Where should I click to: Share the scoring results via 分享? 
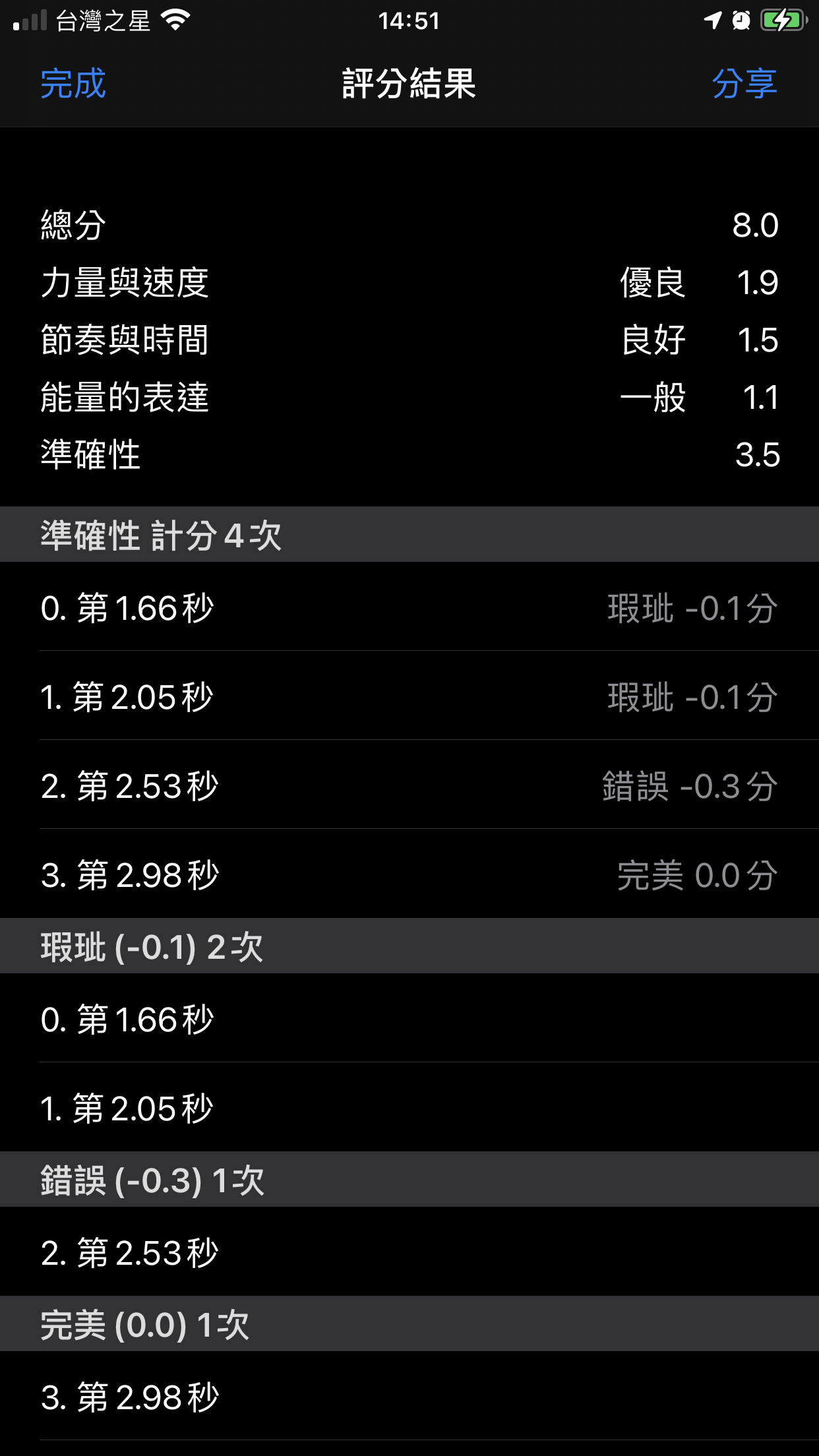pyautogui.click(x=744, y=84)
